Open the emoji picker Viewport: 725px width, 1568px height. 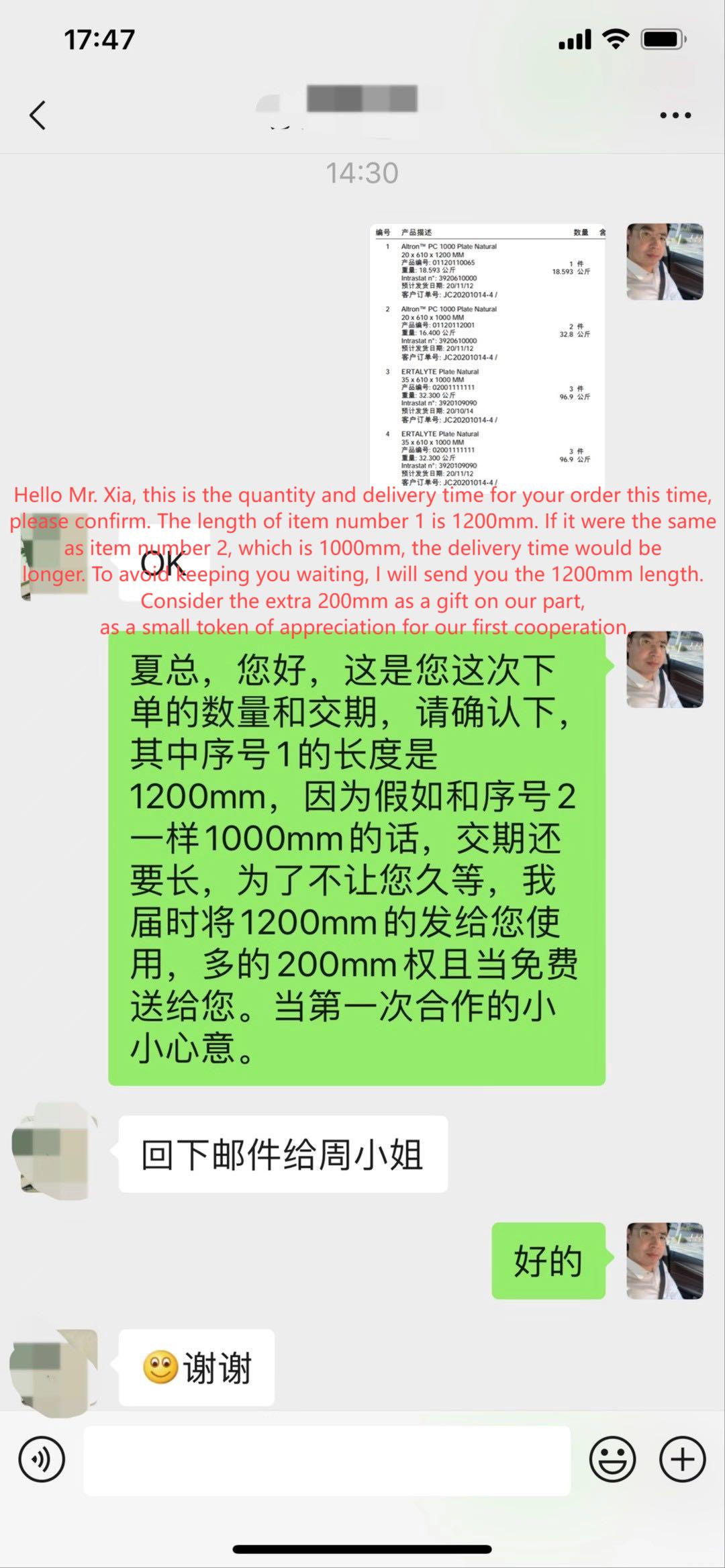612,1459
